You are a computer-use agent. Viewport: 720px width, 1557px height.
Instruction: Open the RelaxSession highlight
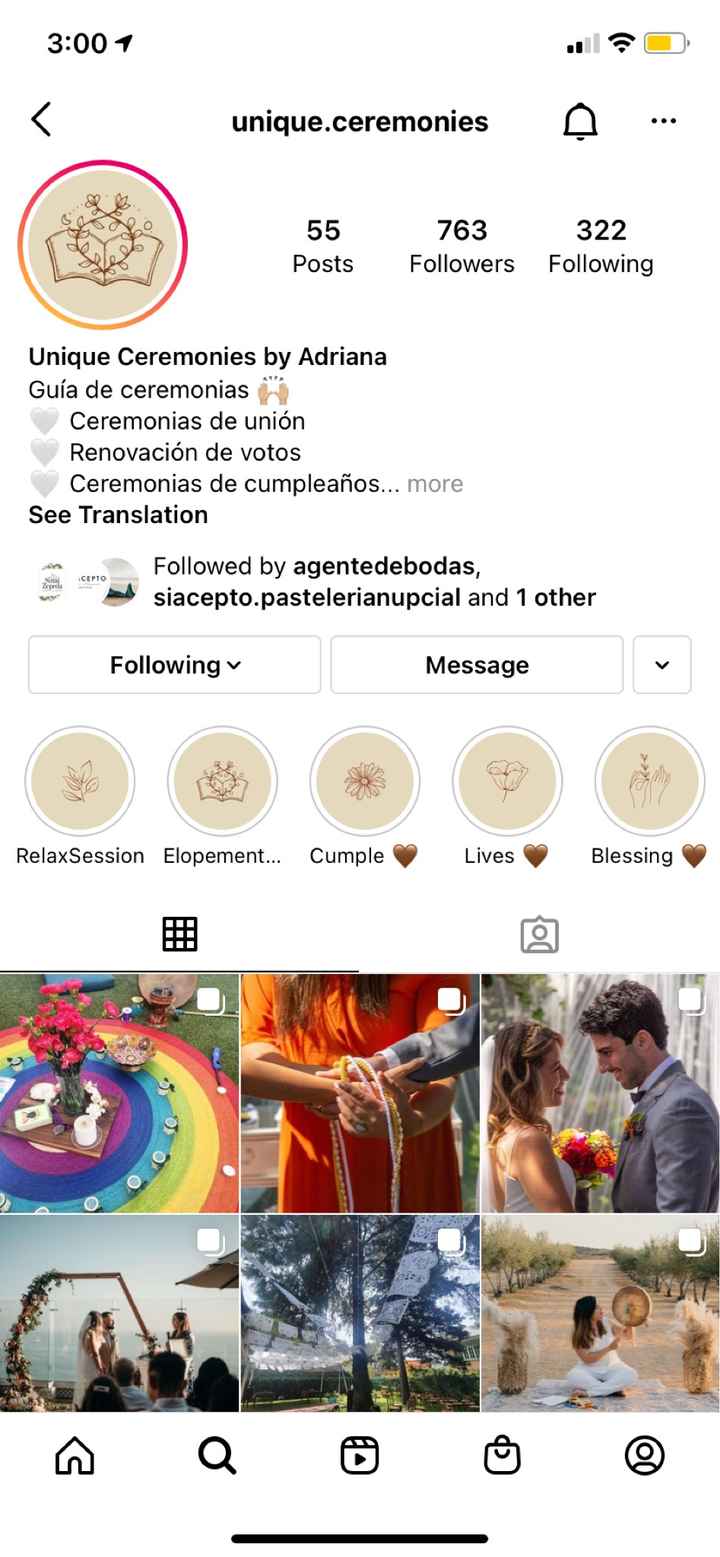coord(80,781)
